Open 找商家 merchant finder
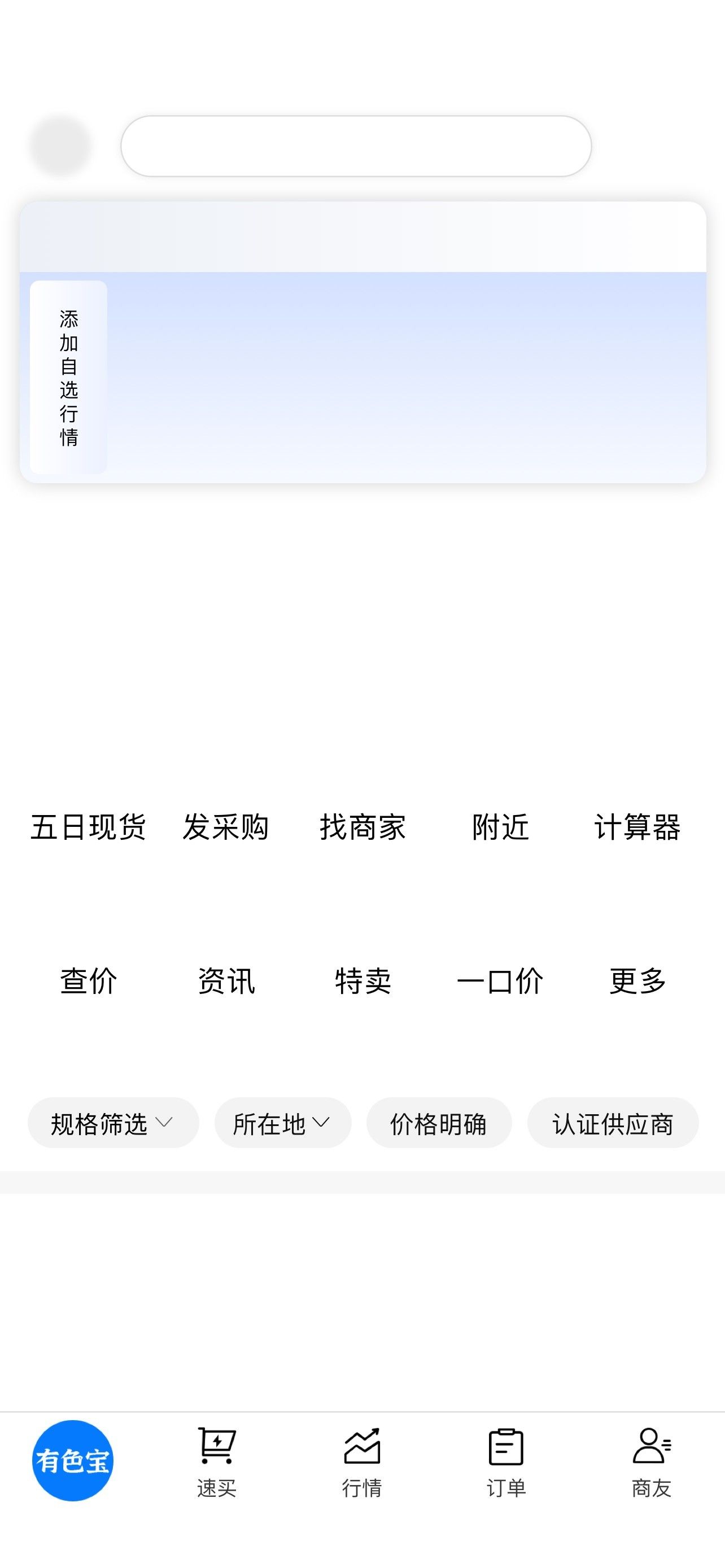 [363, 826]
